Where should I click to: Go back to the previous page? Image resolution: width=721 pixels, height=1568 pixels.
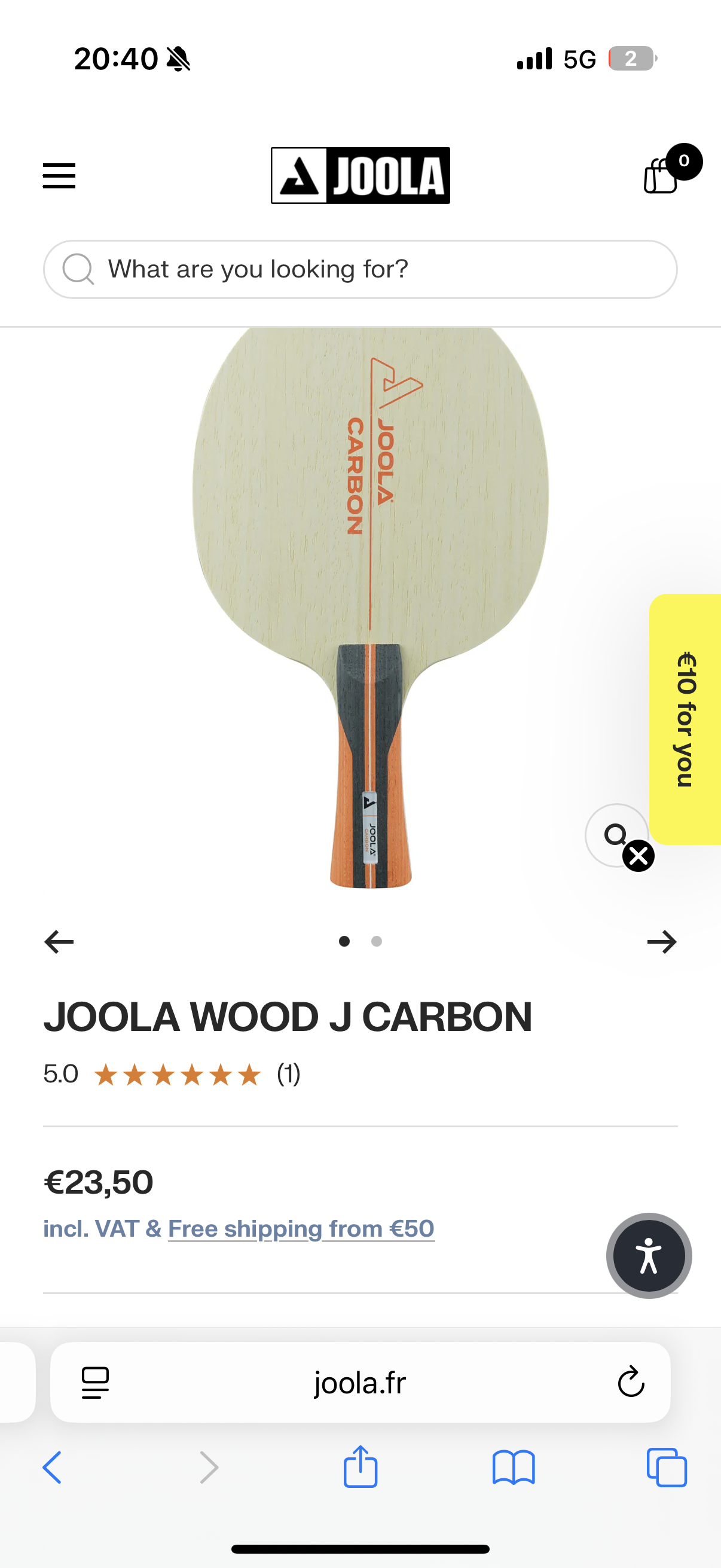53,1467
